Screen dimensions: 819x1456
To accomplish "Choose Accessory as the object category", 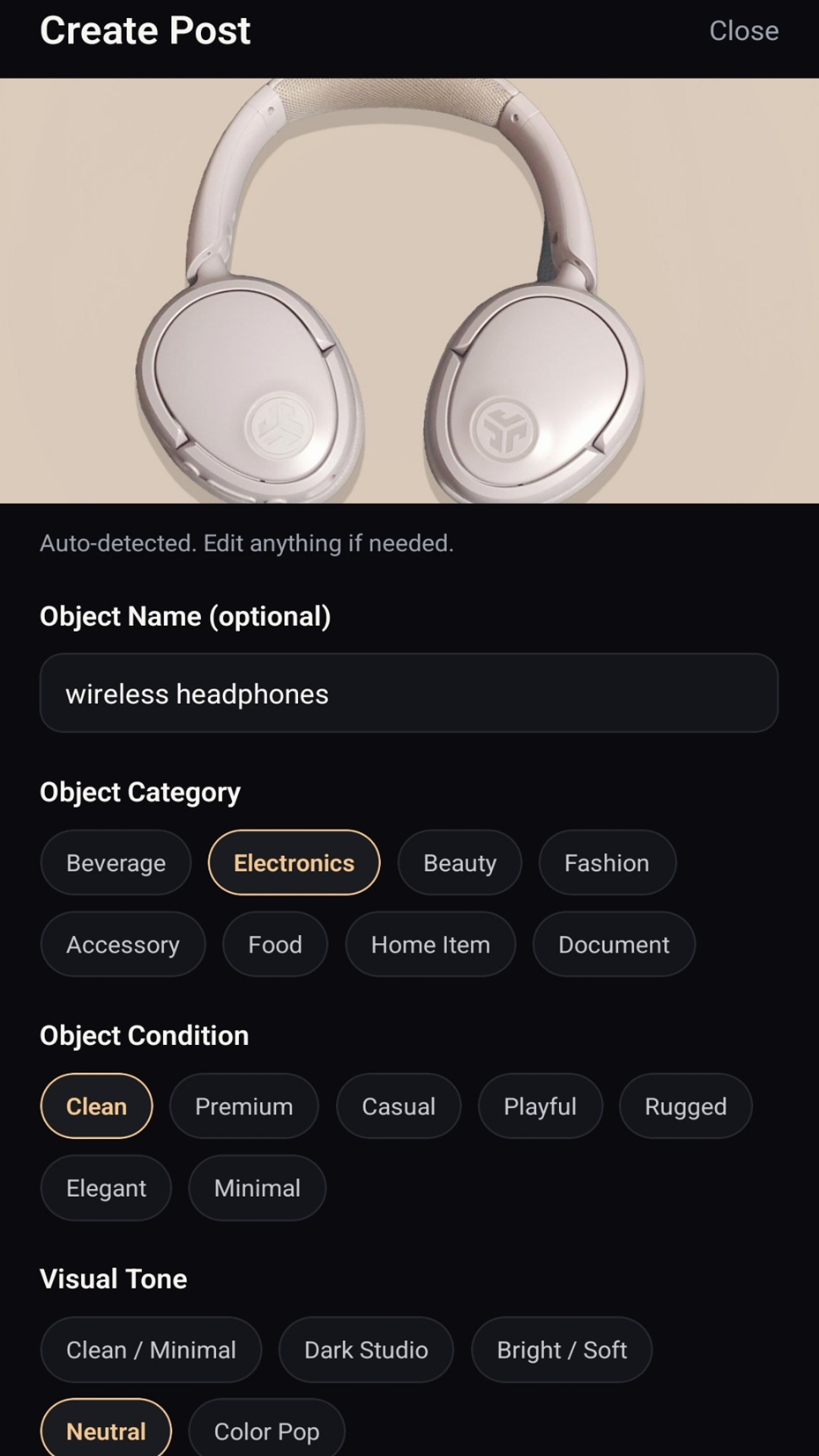I will pos(122,944).
